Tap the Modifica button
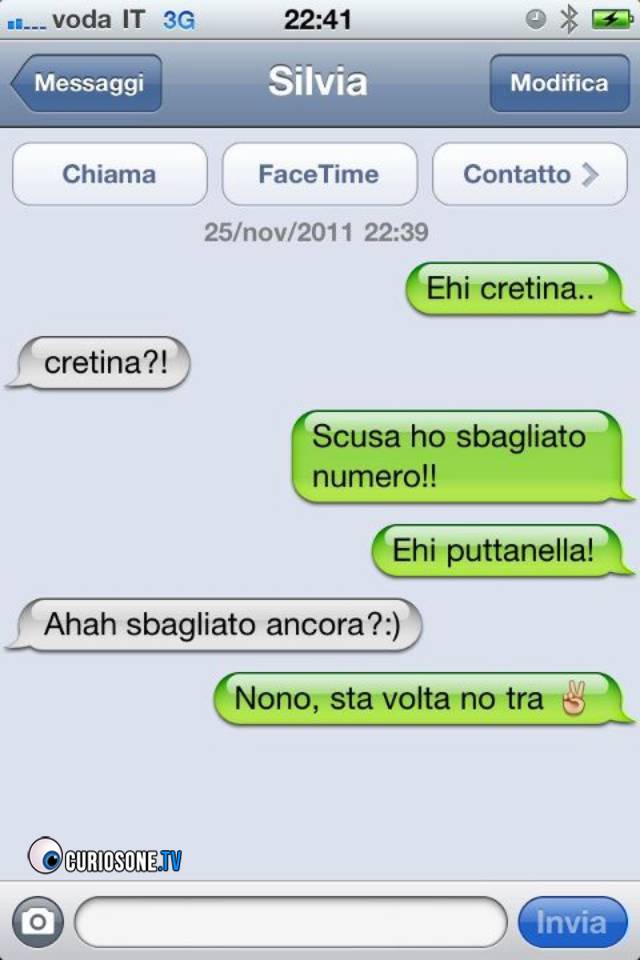Screen dimensions: 640x960 (558, 83)
